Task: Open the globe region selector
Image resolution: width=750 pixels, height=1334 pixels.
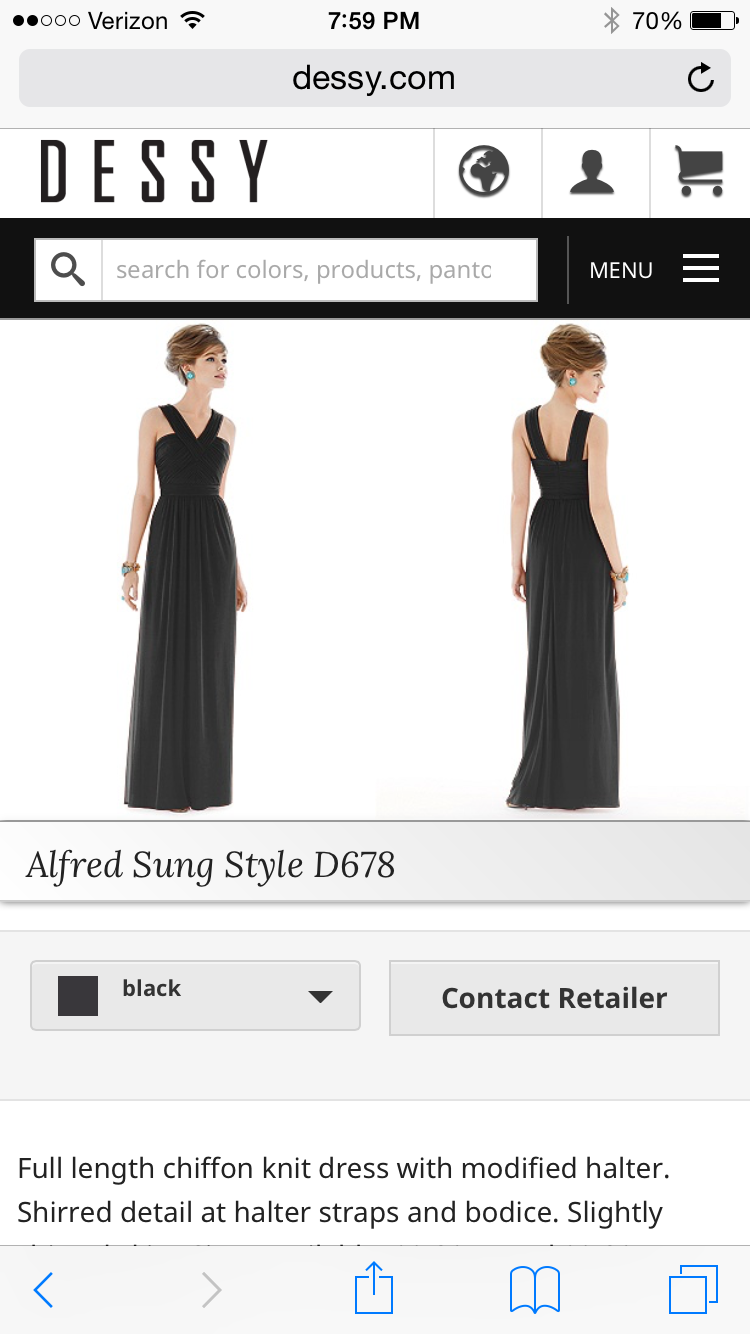Action: pos(484,171)
